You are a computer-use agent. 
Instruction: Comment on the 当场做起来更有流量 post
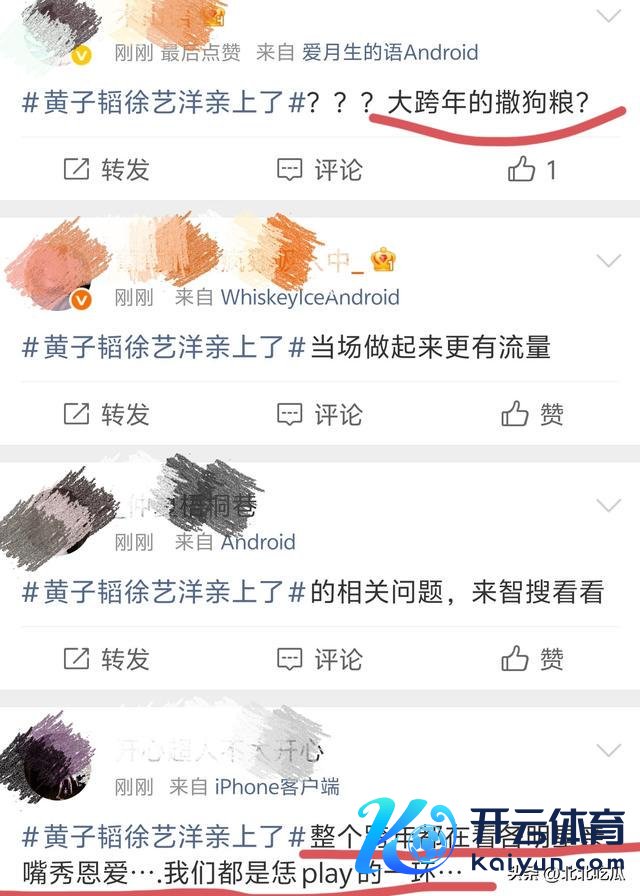[319, 413]
